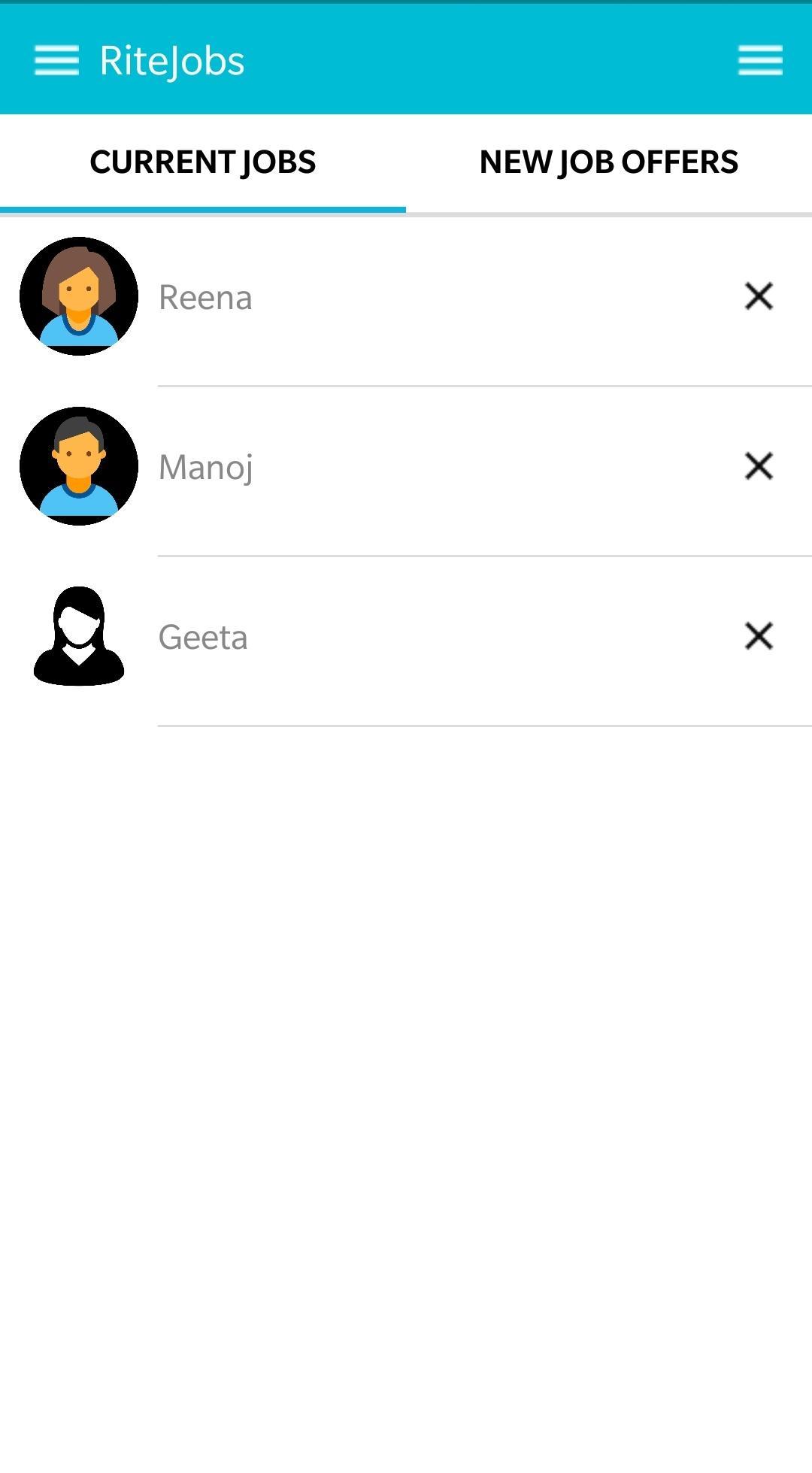The width and height of the screenshot is (812, 1473).
Task: Select the CURRENT JOBS tab
Action: (x=203, y=161)
